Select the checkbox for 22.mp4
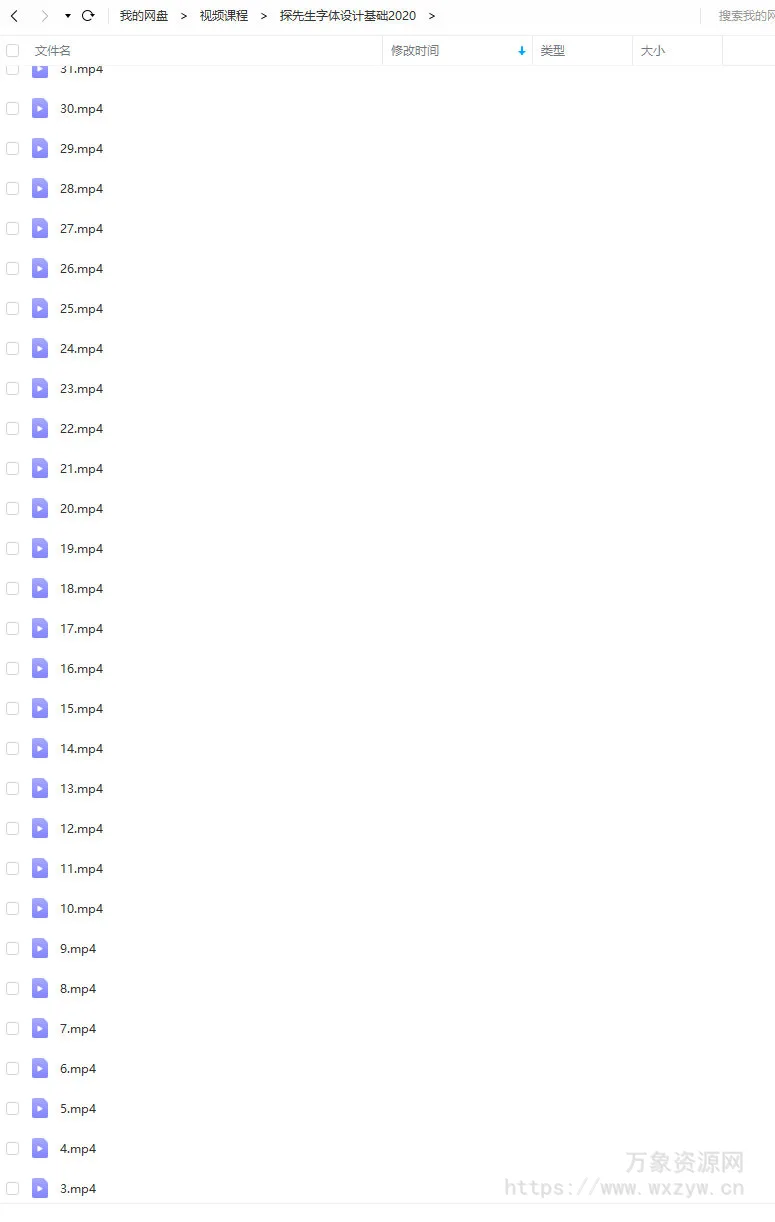The height and width of the screenshot is (1222, 775). click(x=13, y=429)
